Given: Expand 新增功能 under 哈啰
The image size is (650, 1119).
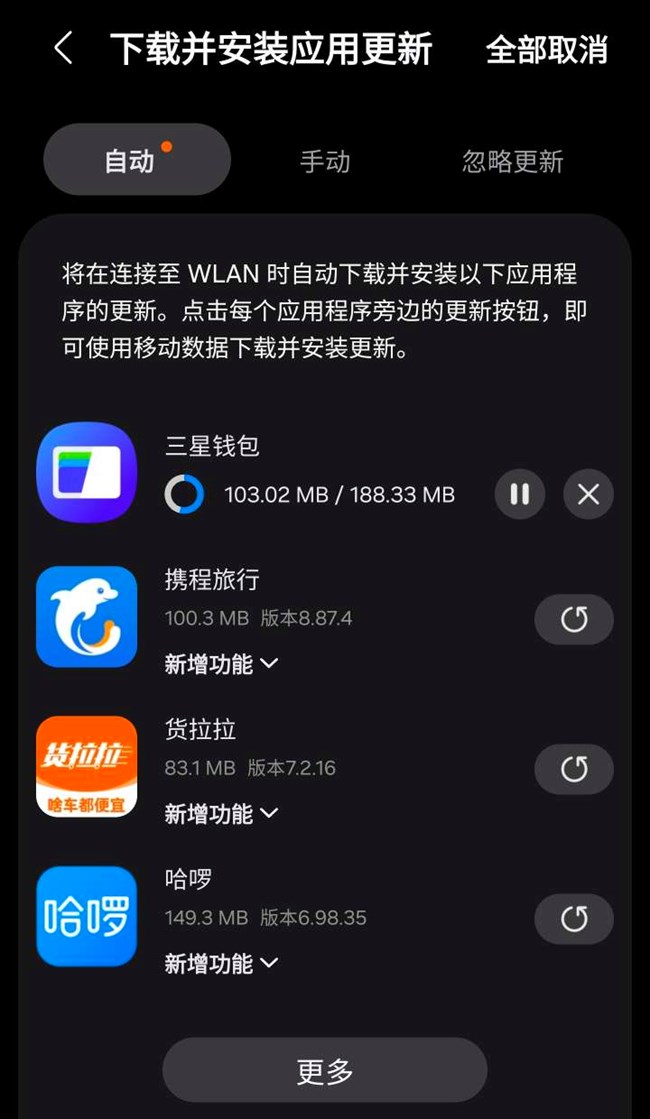Looking at the screenshot, I should point(221,963).
